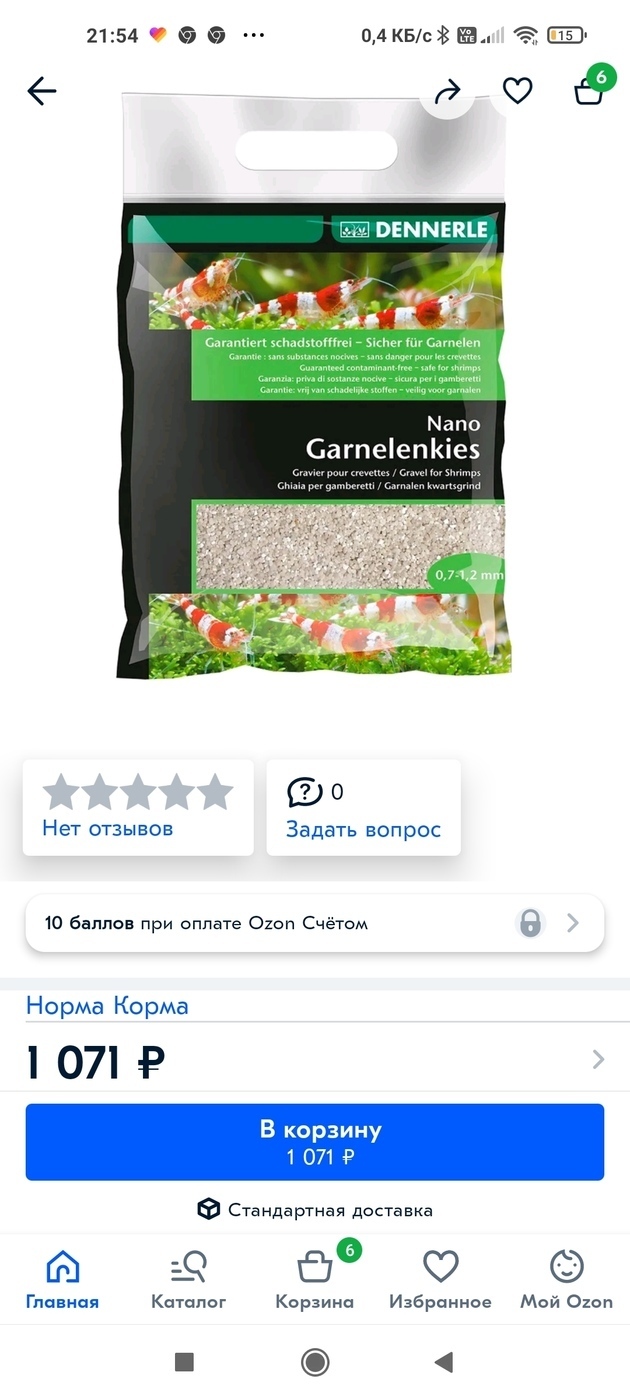
Task: Go back using the top arrow
Action: point(42,92)
